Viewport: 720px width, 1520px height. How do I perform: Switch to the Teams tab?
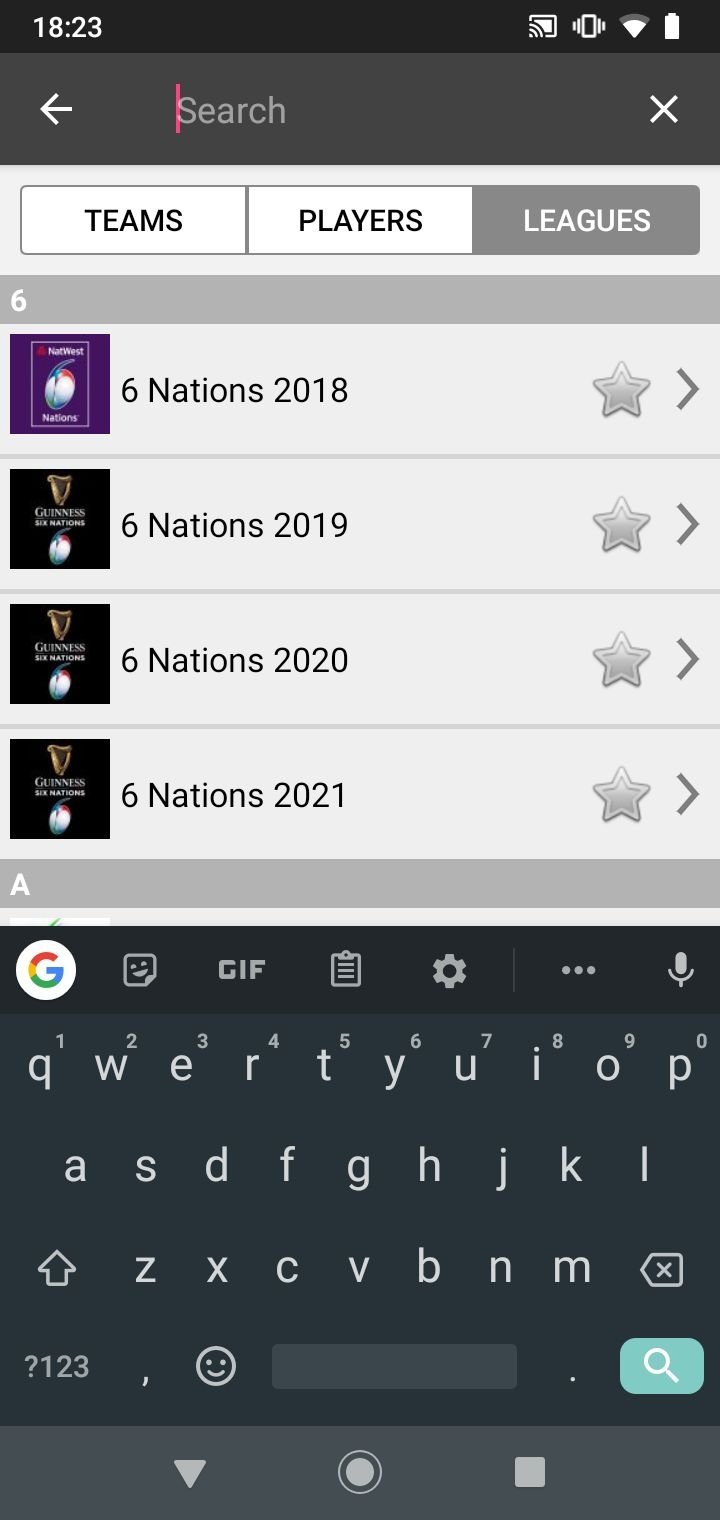tap(134, 220)
